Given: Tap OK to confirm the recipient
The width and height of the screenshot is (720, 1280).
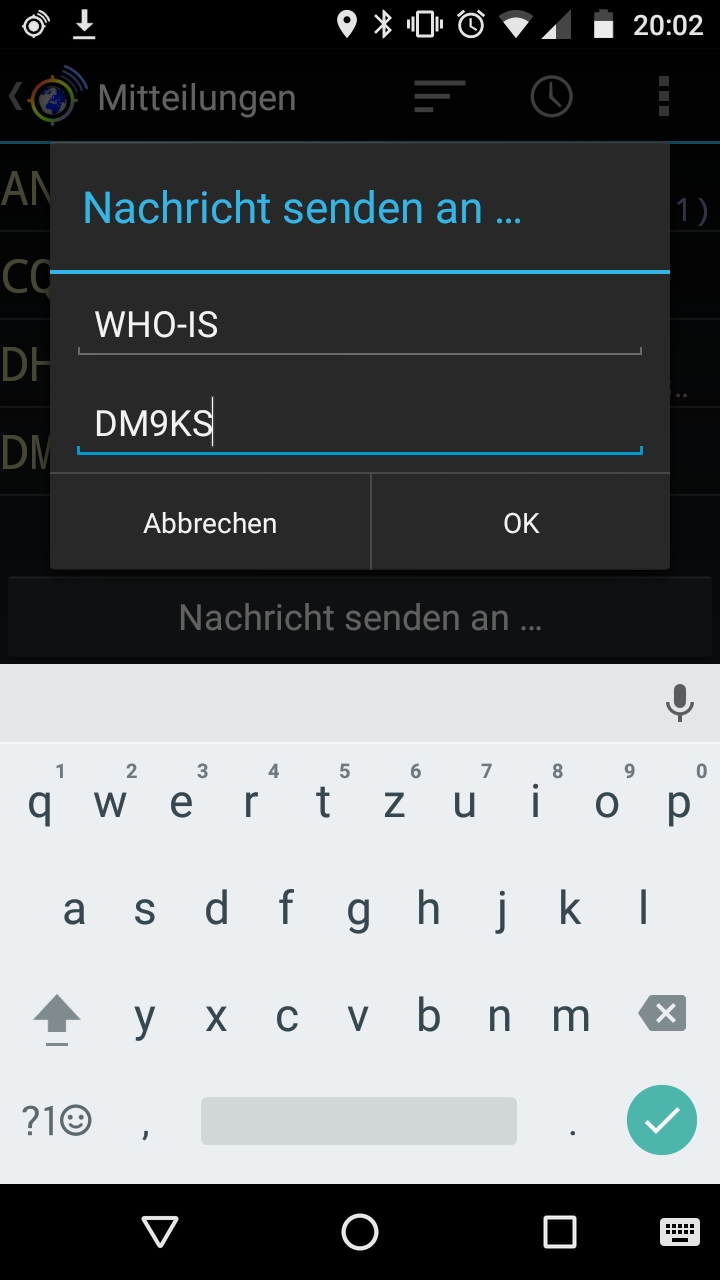Looking at the screenshot, I should [x=521, y=523].
